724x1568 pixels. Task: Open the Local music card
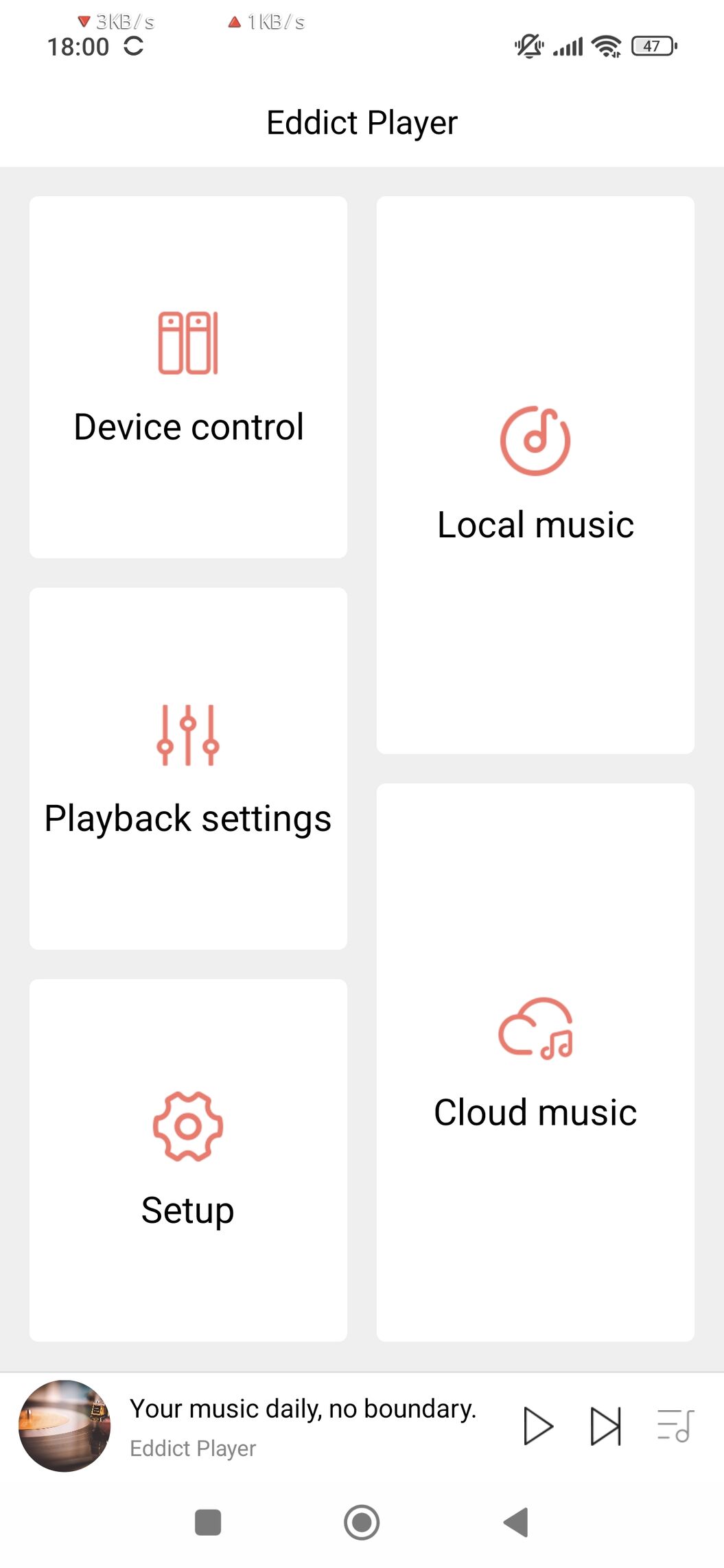535,475
